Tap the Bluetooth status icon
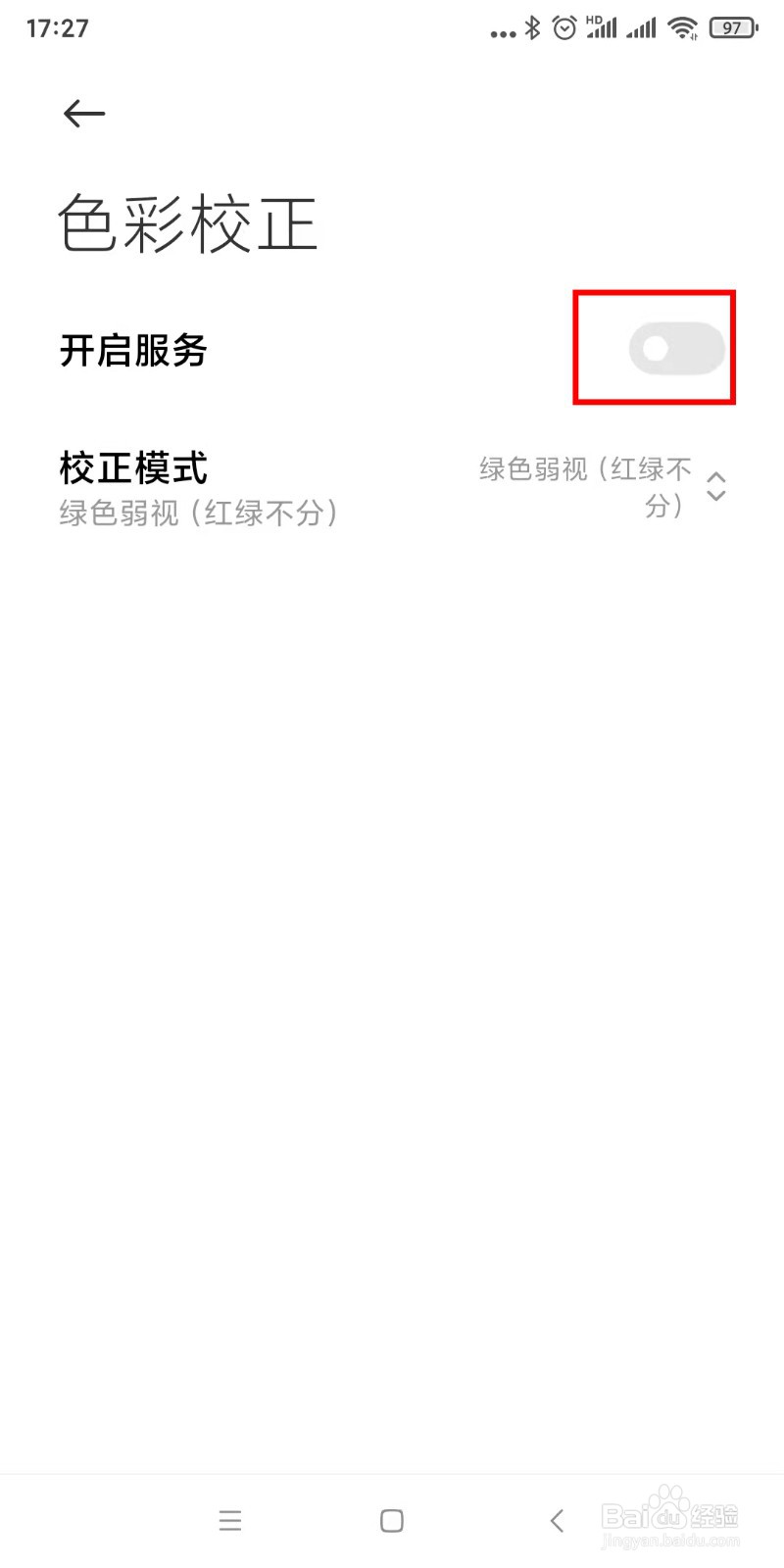784x1568 pixels. pyautogui.click(x=530, y=28)
